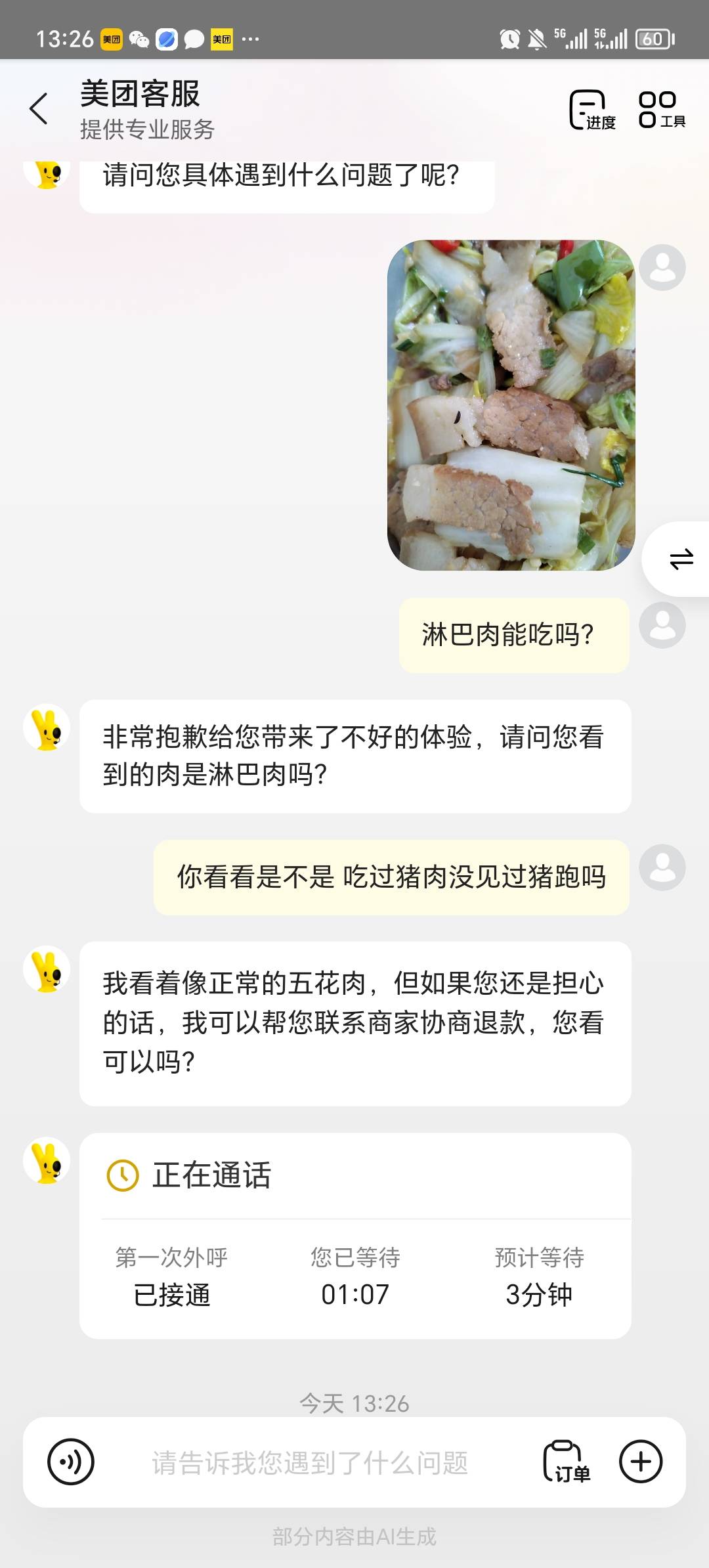Open the 订单 order selector
Image resolution: width=709 pixels, height=1568 pixels.
coord(567,1462)
